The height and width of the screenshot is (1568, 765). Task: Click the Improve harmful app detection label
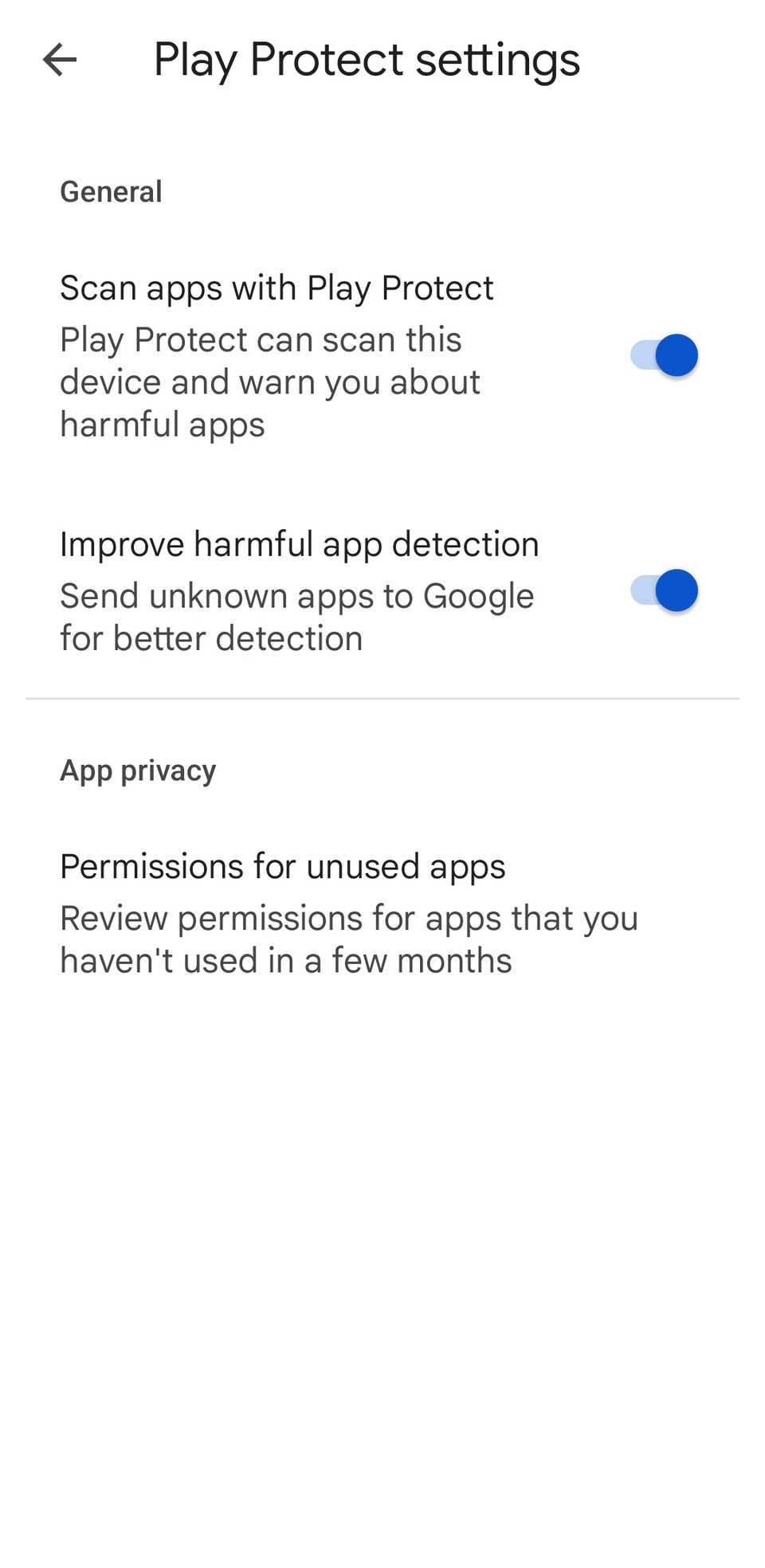click(x=299, y=543)
